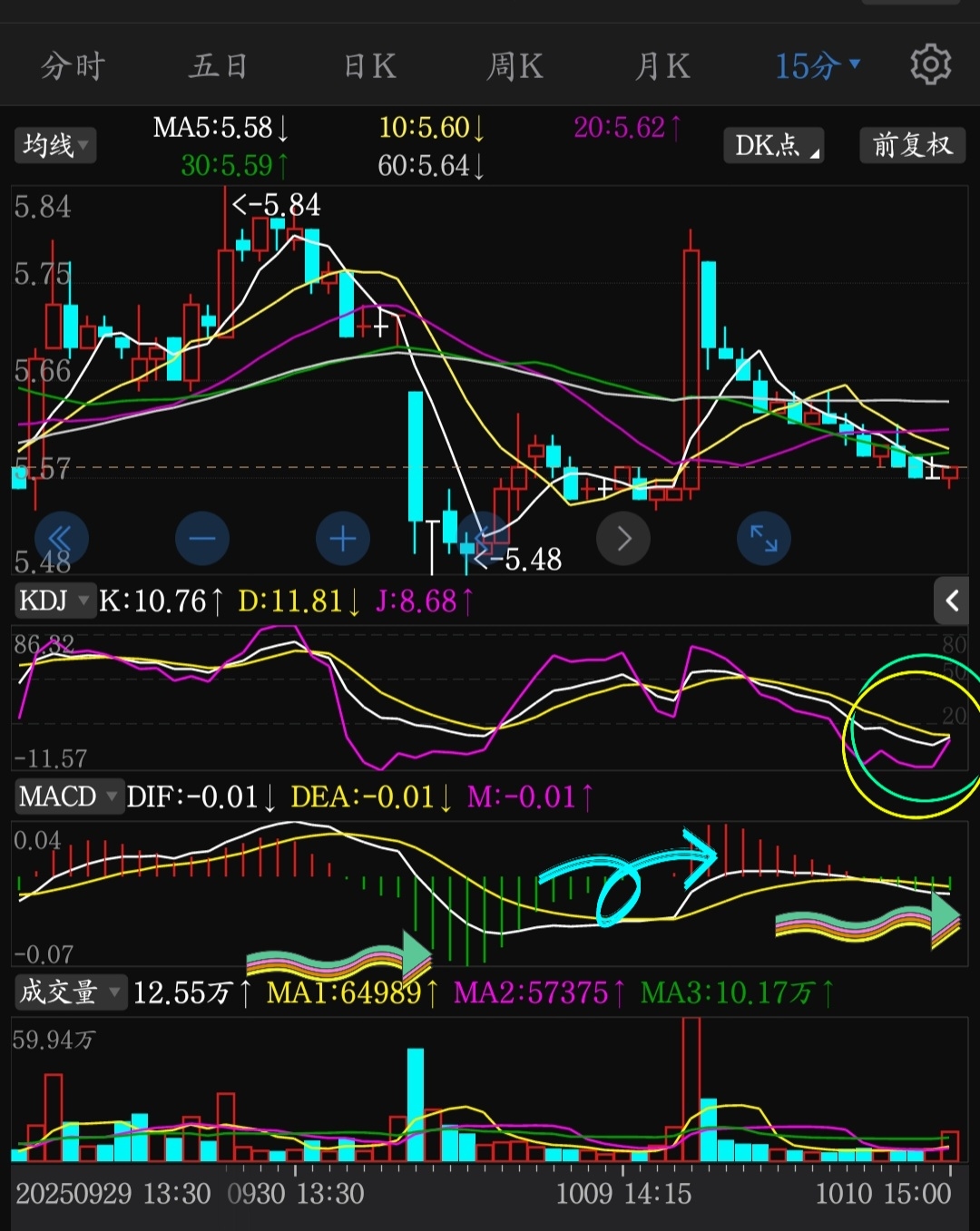Select the 日K chart tab
This screenshot has height=1231, width=980.
point(369,66)
